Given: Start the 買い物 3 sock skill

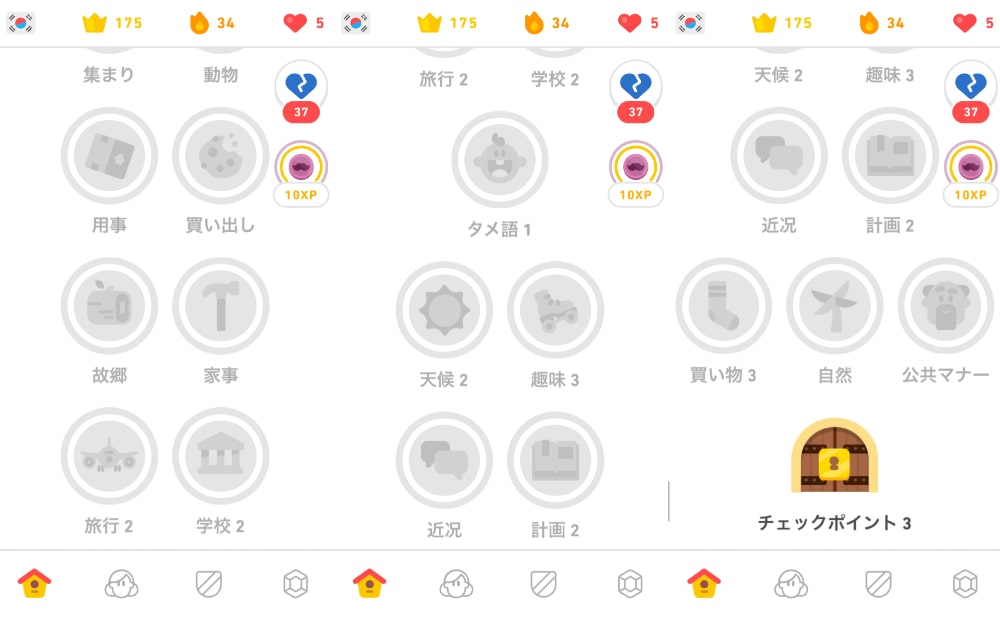Looking at the screenshot, I should click(x=723, y=306).
